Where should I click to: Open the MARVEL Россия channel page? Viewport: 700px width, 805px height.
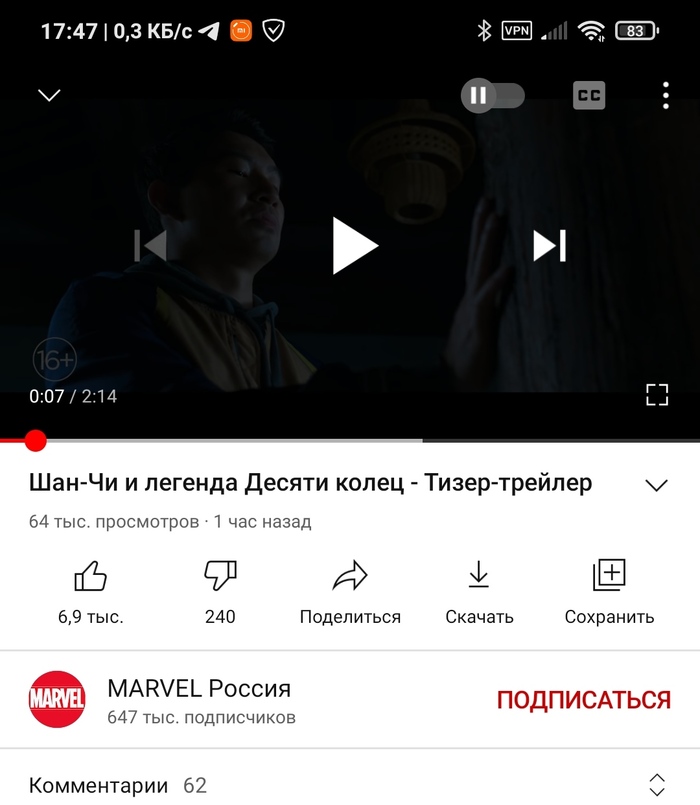click(x=198, y=700)
